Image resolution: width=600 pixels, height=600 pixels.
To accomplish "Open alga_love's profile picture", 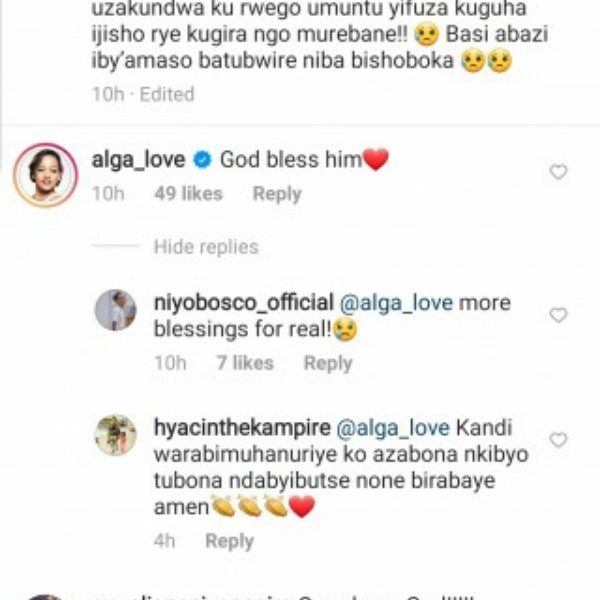I will coord(45,176).
